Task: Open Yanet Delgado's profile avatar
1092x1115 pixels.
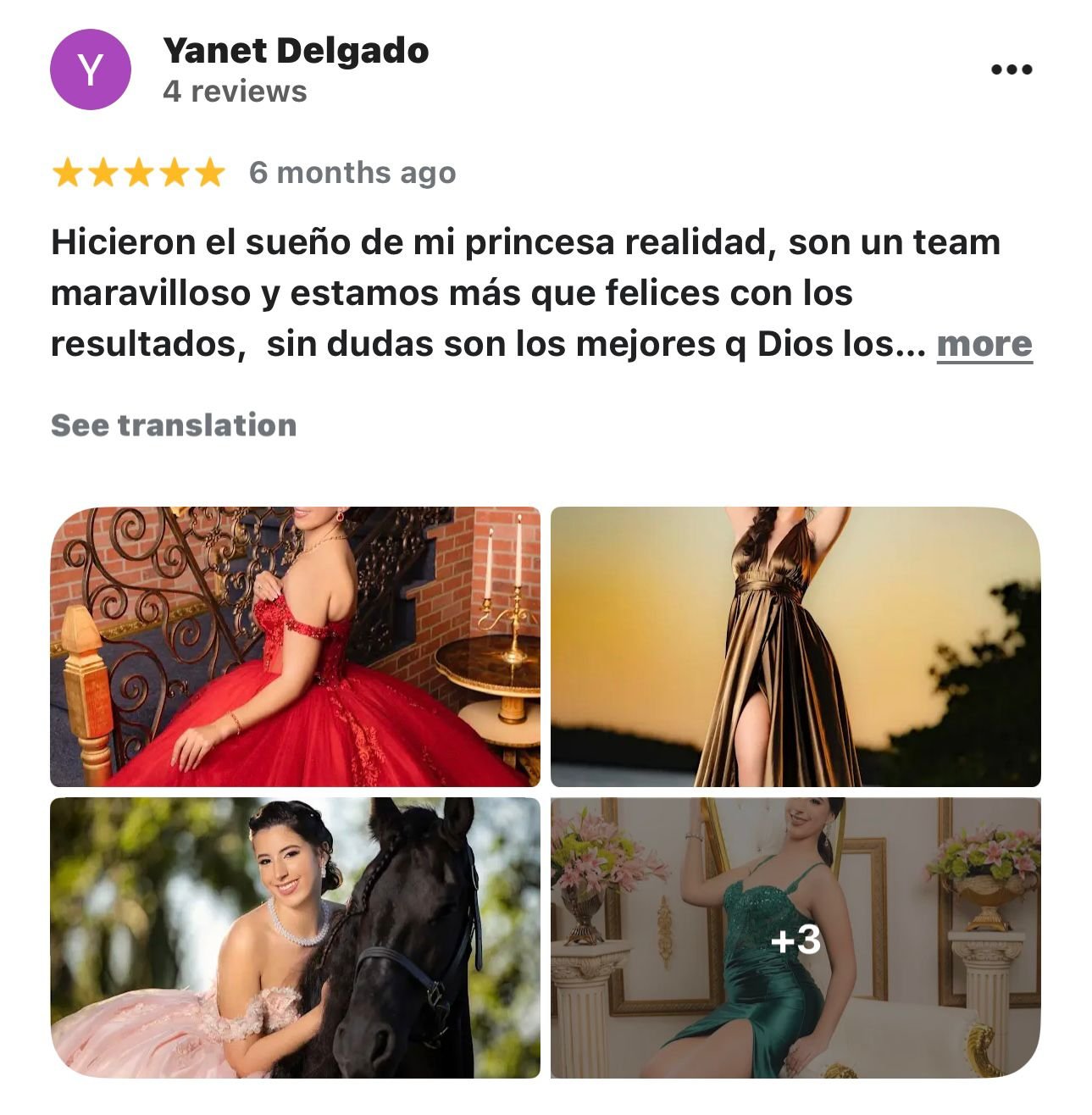Action: pyautogui.click(x=91, y=69)
